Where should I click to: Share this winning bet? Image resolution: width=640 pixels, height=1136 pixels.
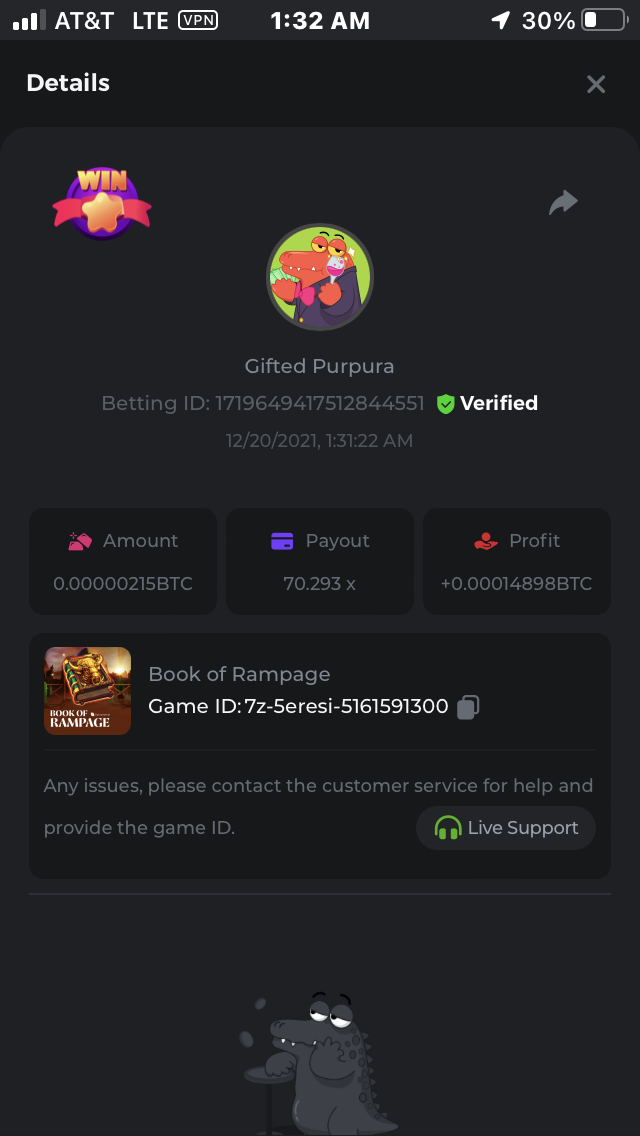point(564,203)
